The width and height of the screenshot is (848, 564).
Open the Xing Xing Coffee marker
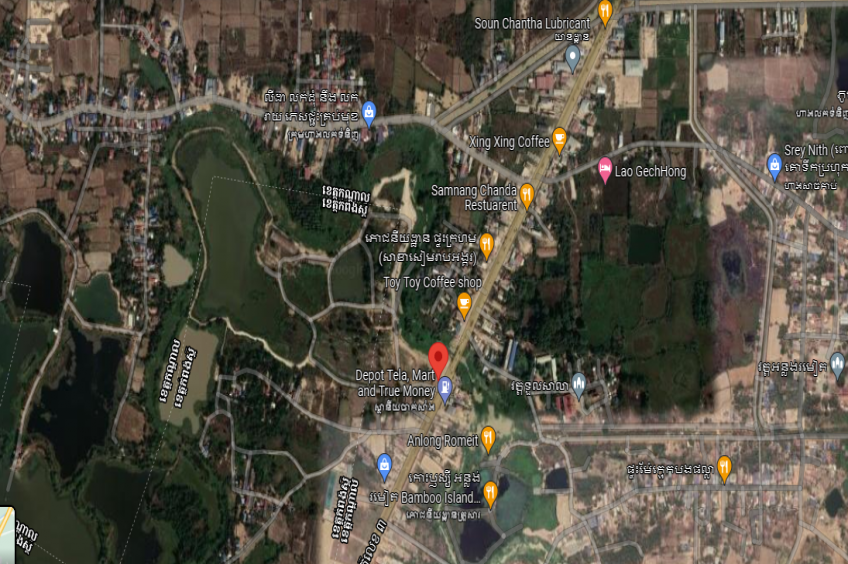pyautogui.click(x=559, y=139)
